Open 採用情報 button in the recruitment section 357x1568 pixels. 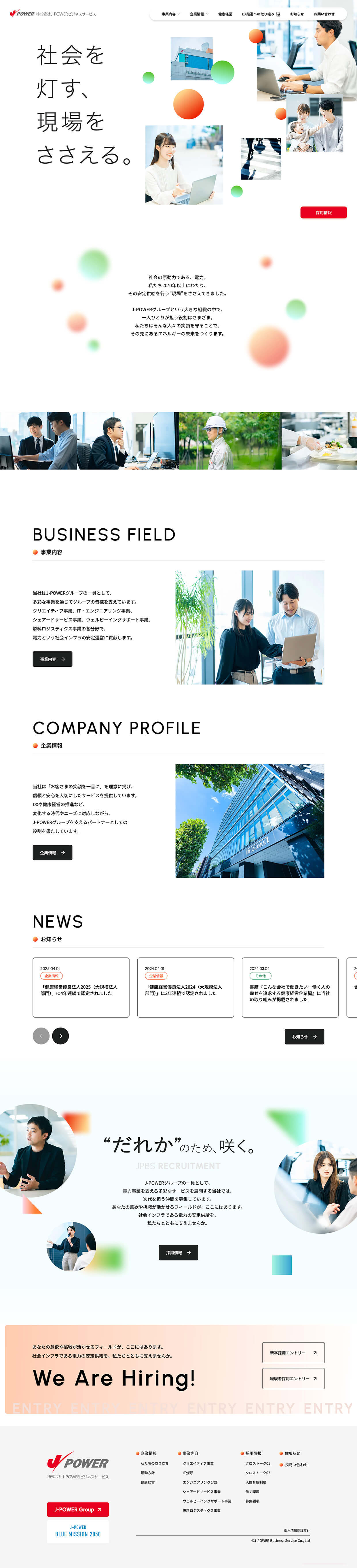178,1252
